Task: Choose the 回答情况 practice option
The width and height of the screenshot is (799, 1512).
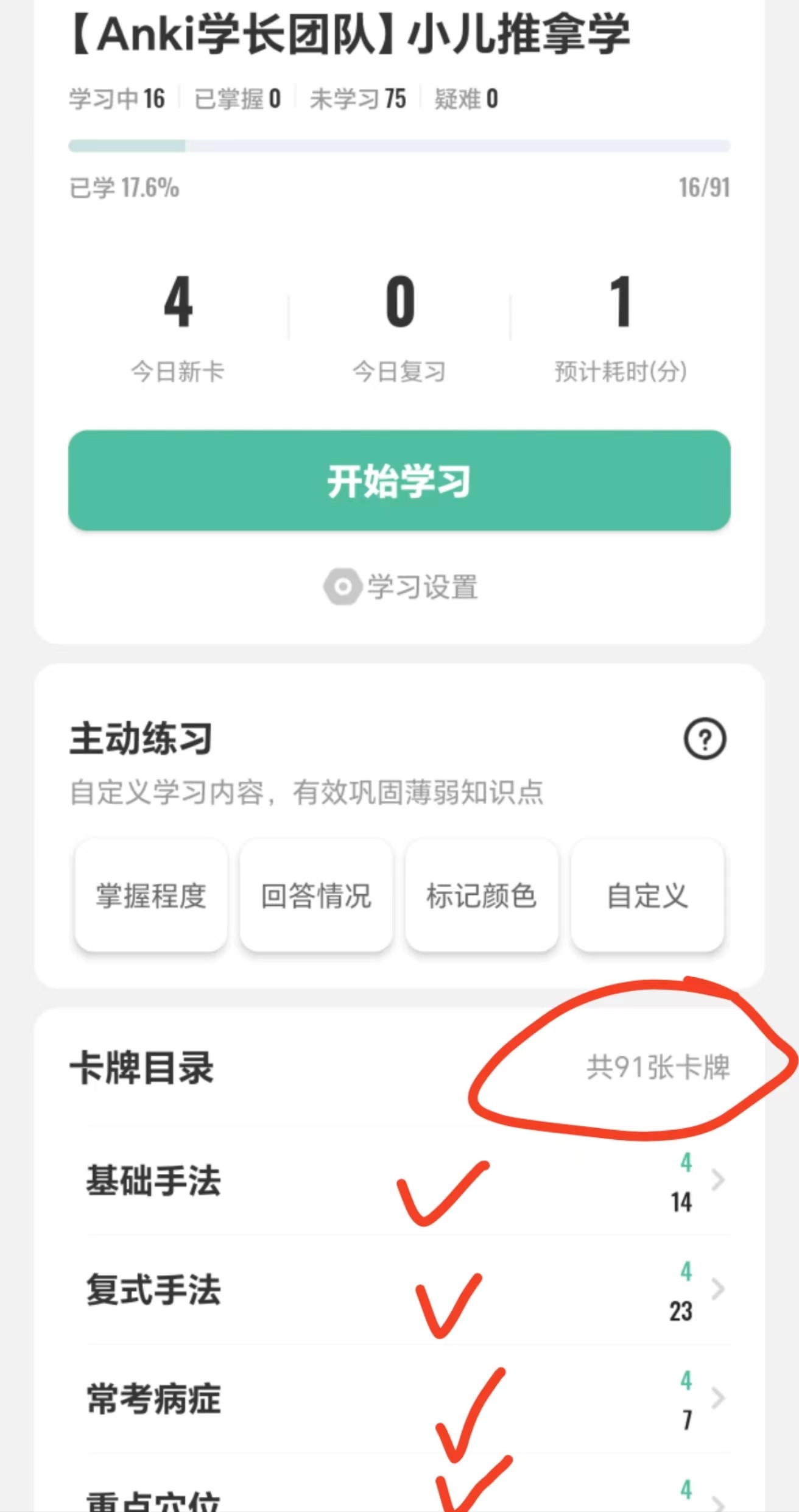Action: tap(316, 896)
